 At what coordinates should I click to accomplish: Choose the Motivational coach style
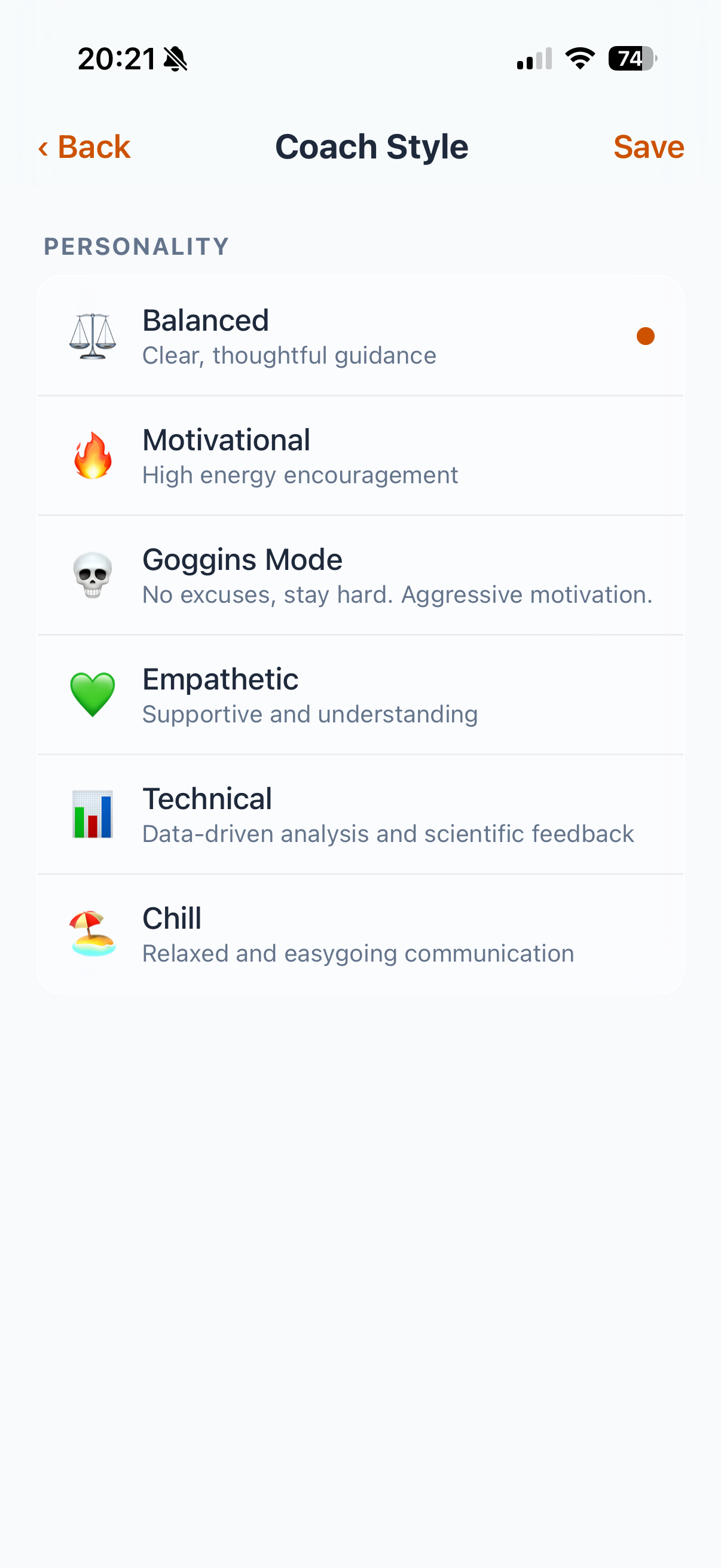[x=360, y=455]
